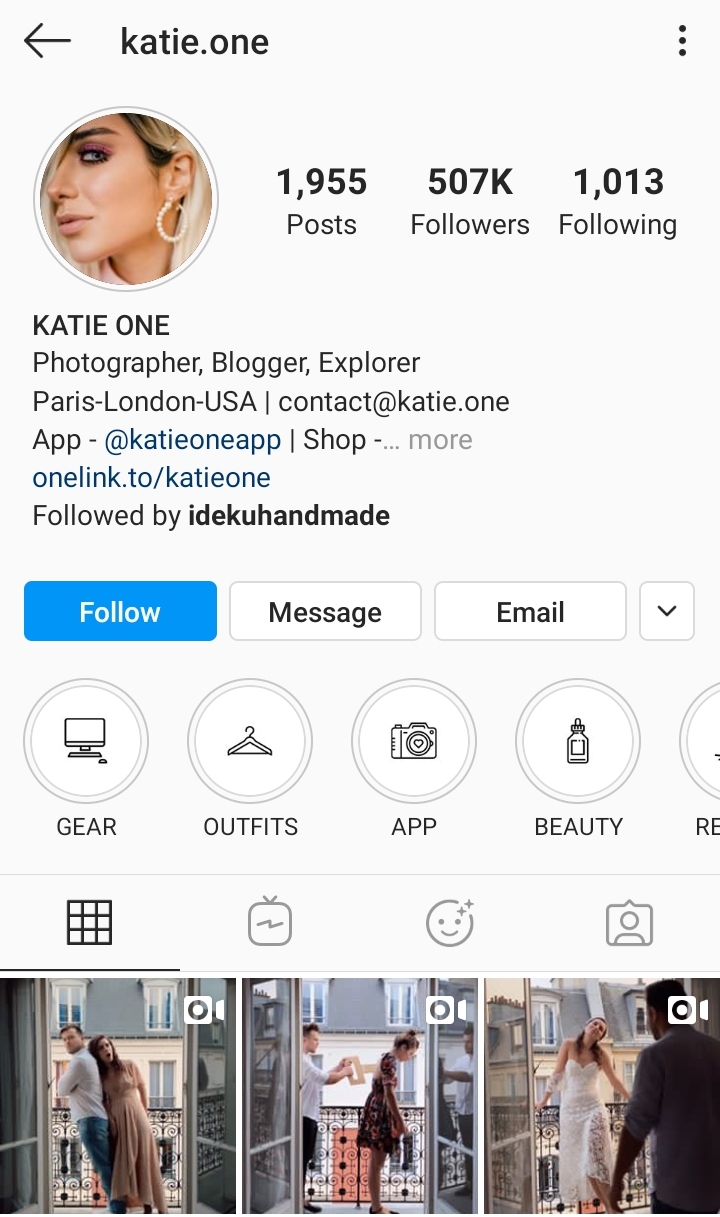Tap Follow to follow katie.one
The height and width of the screenshot is (1217, 720).
[x=120, y=611]
